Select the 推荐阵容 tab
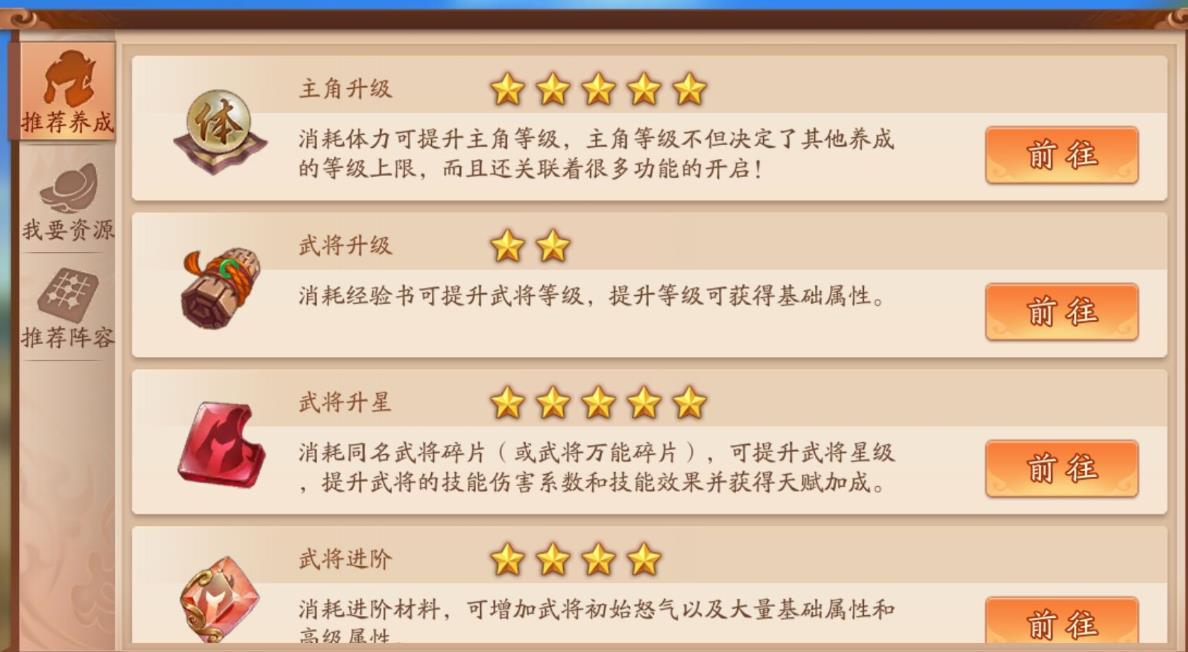Image resolution: width=1188 pixels, height=652 pixels. point(67,310)
